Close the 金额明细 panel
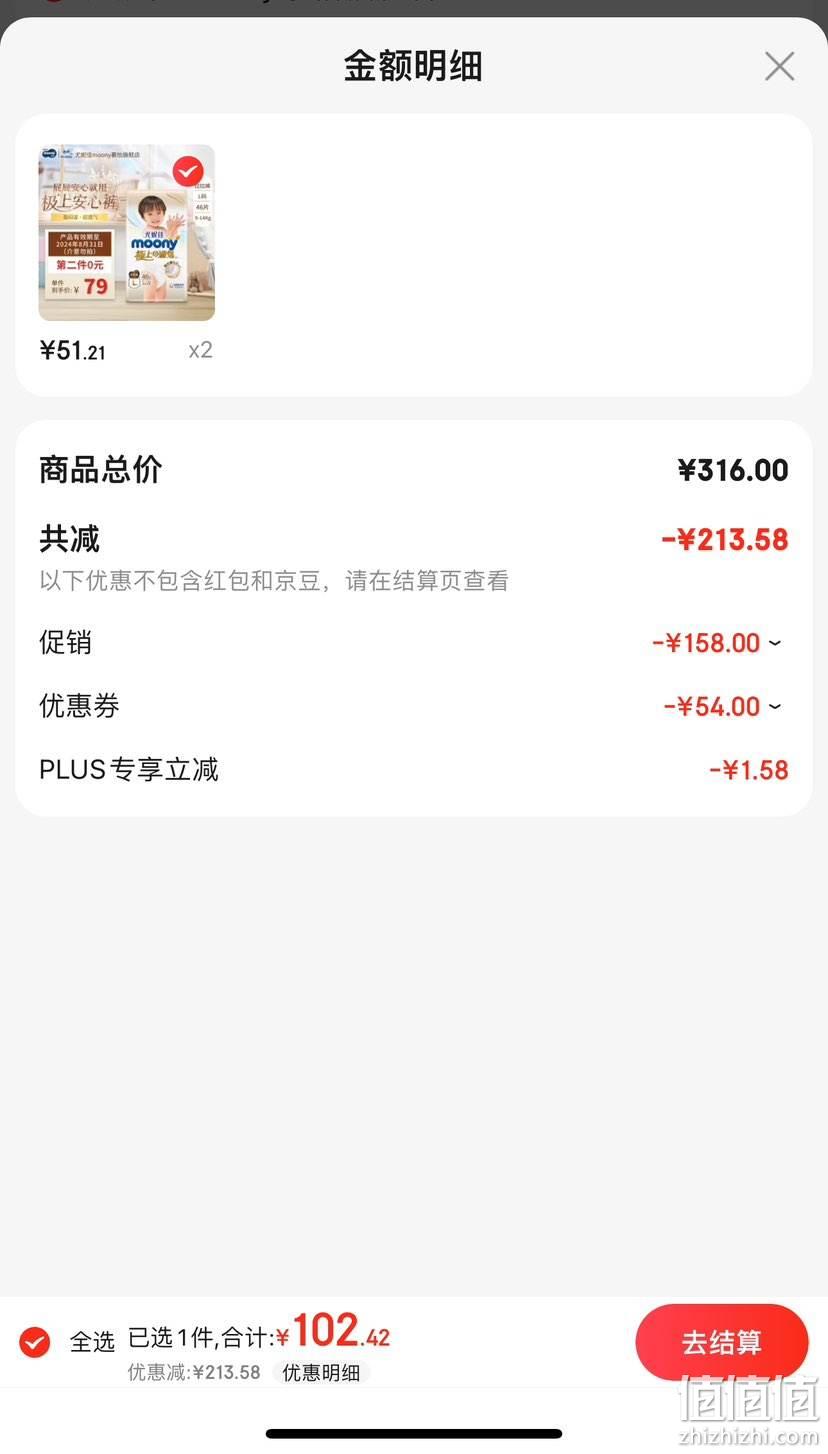This screenshot has height=1454, width=828. (x=779, y=66)
